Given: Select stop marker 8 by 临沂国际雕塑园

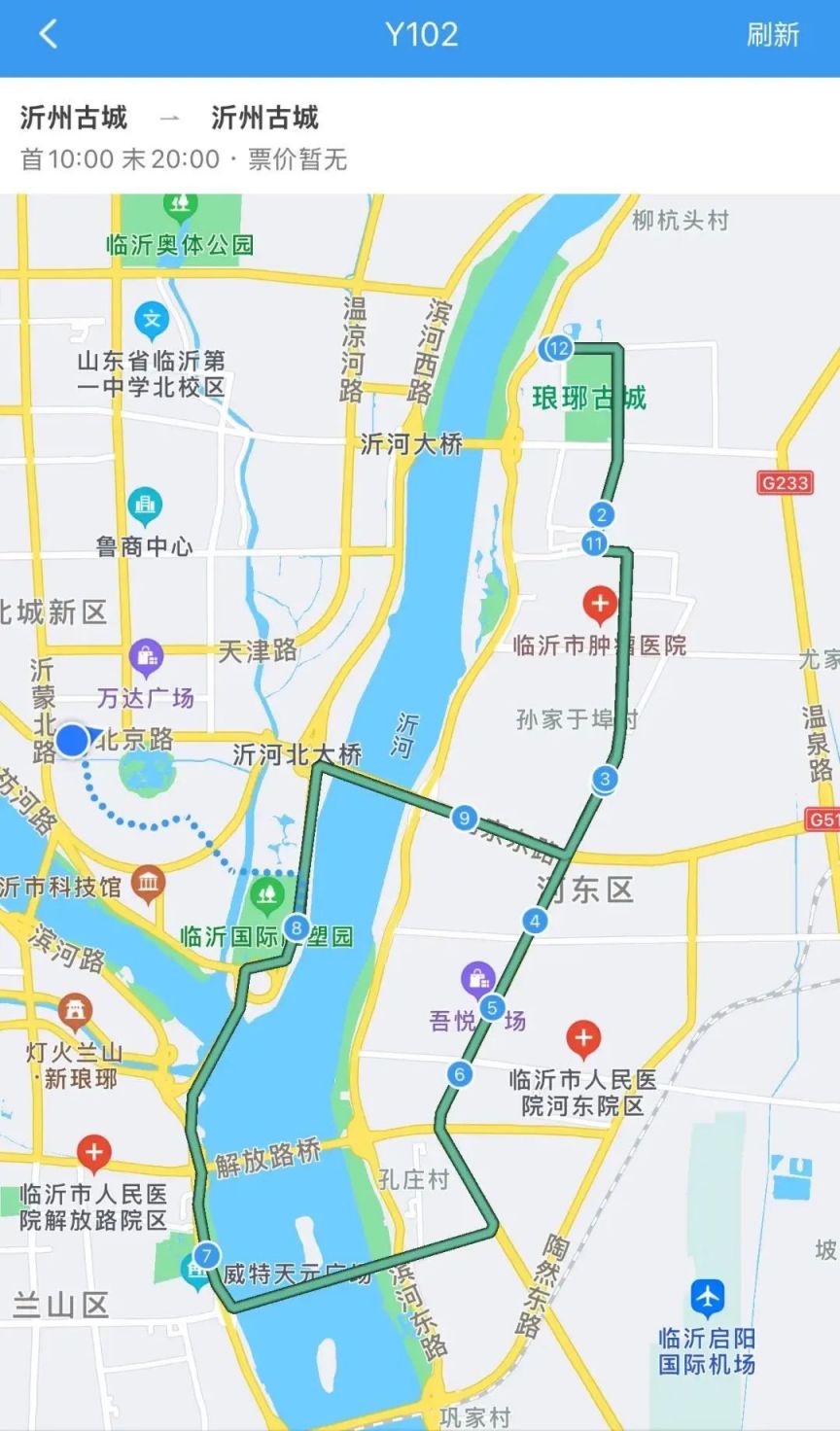Looking at the screenshot, I should tap(297, 926).
